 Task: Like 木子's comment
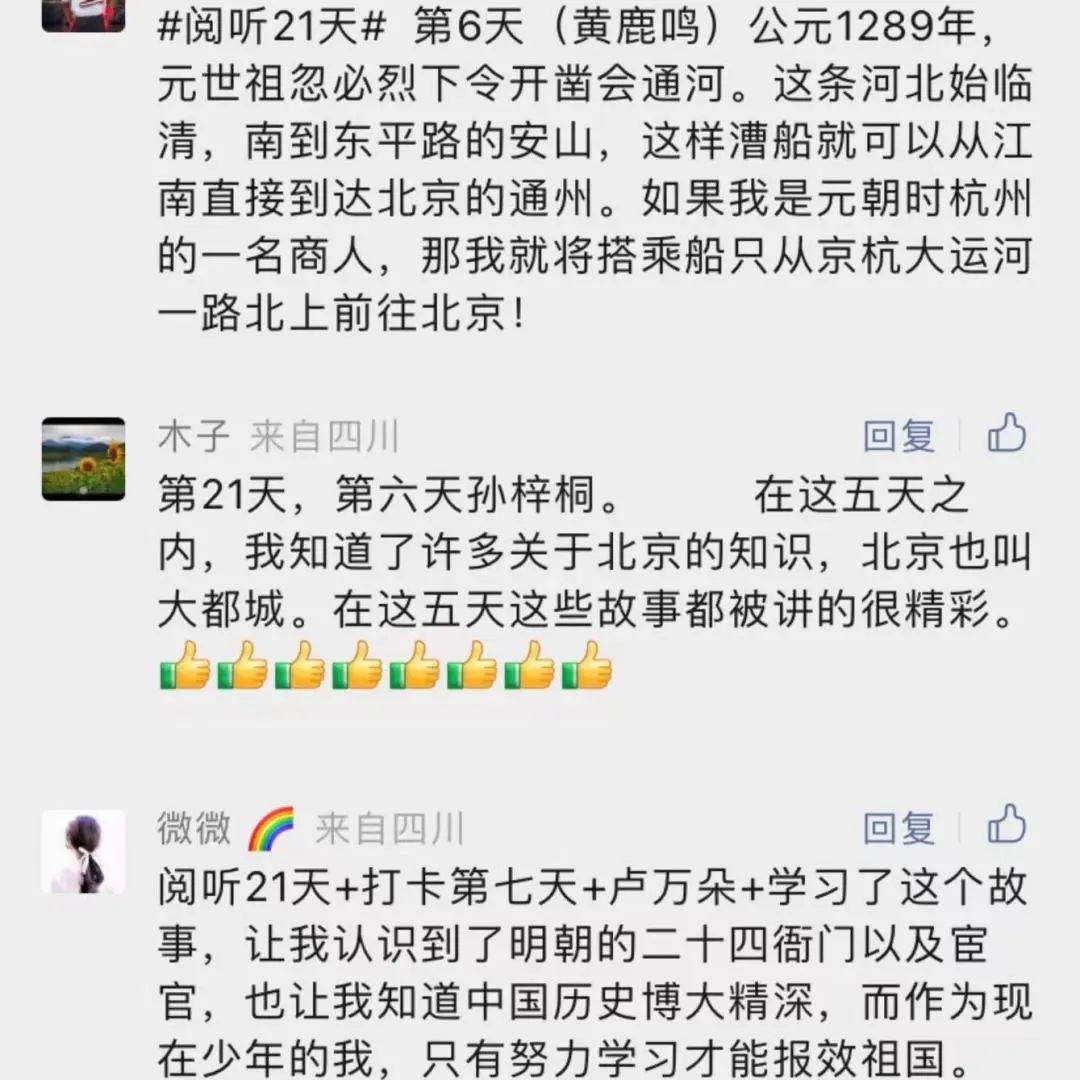pyautogui.click(x=1006, y=435)
